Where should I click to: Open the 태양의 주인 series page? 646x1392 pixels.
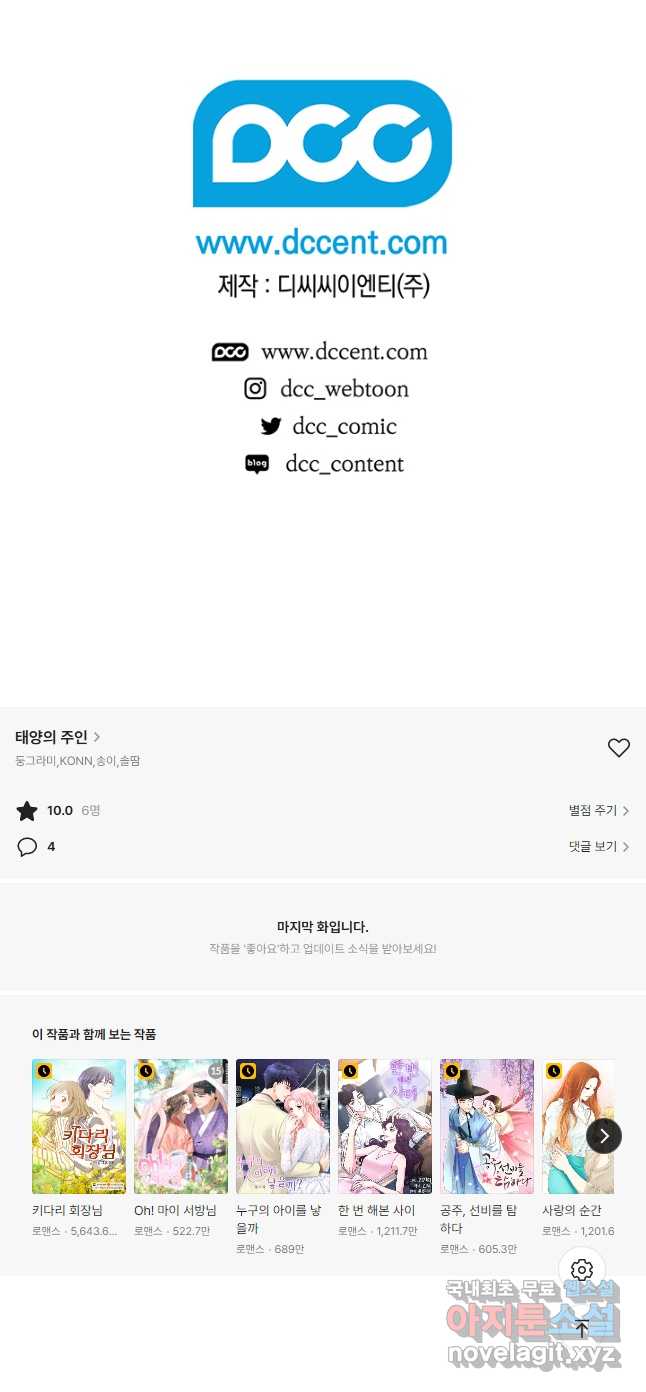click(57, 737)
